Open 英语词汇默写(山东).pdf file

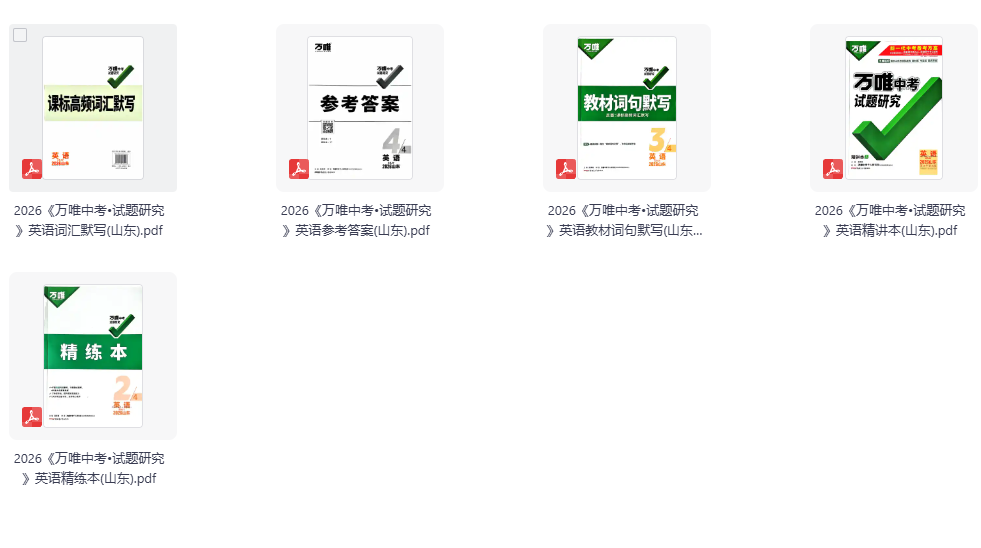pyautogui.click(x=93, y=108)
